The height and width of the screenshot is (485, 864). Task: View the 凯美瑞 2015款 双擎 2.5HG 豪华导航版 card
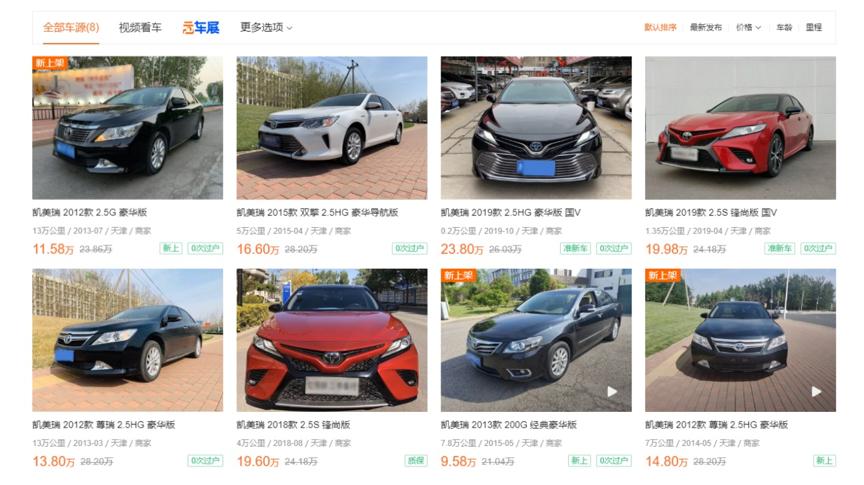pyautogui.click(x=331, y=128)
